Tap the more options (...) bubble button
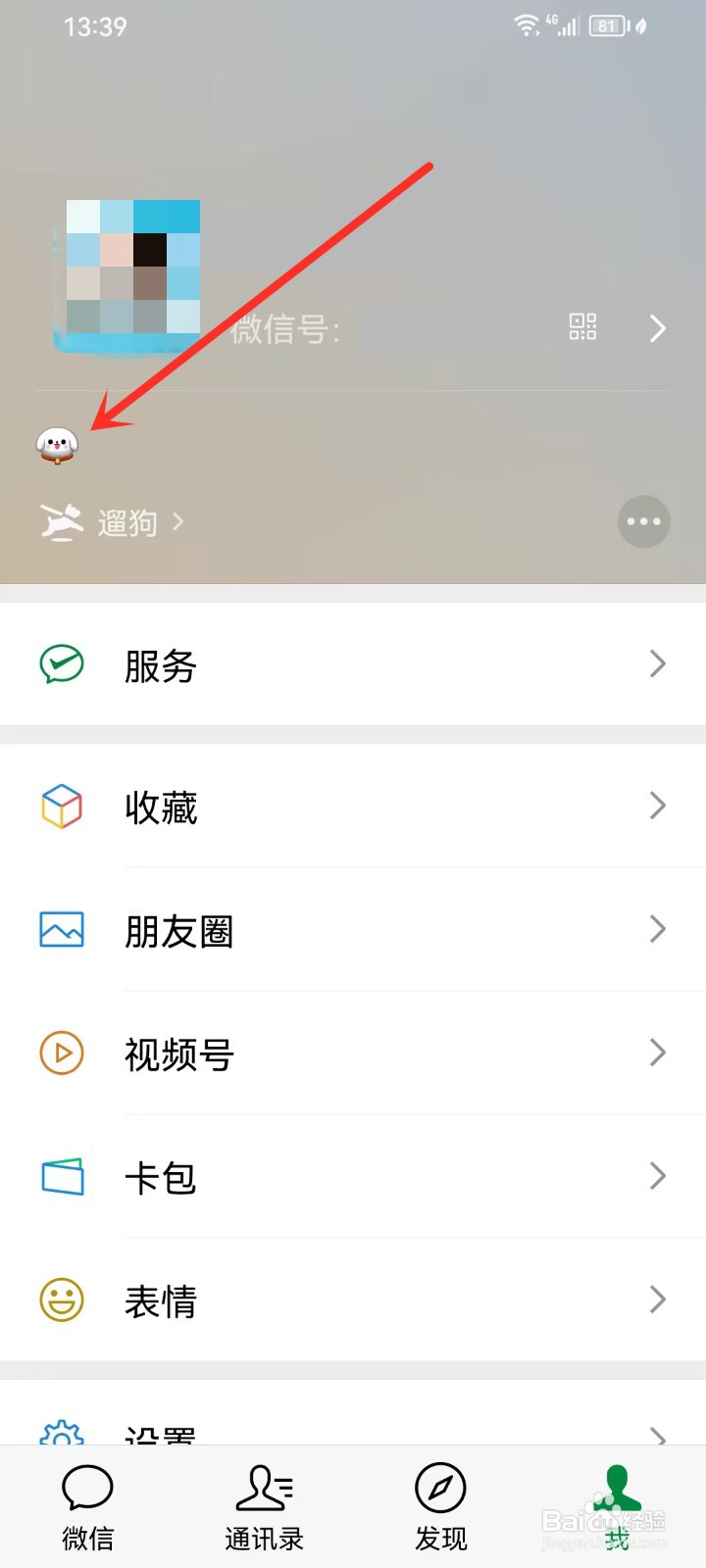Viewport: 706px width, 1568px height. pos(643,521)
